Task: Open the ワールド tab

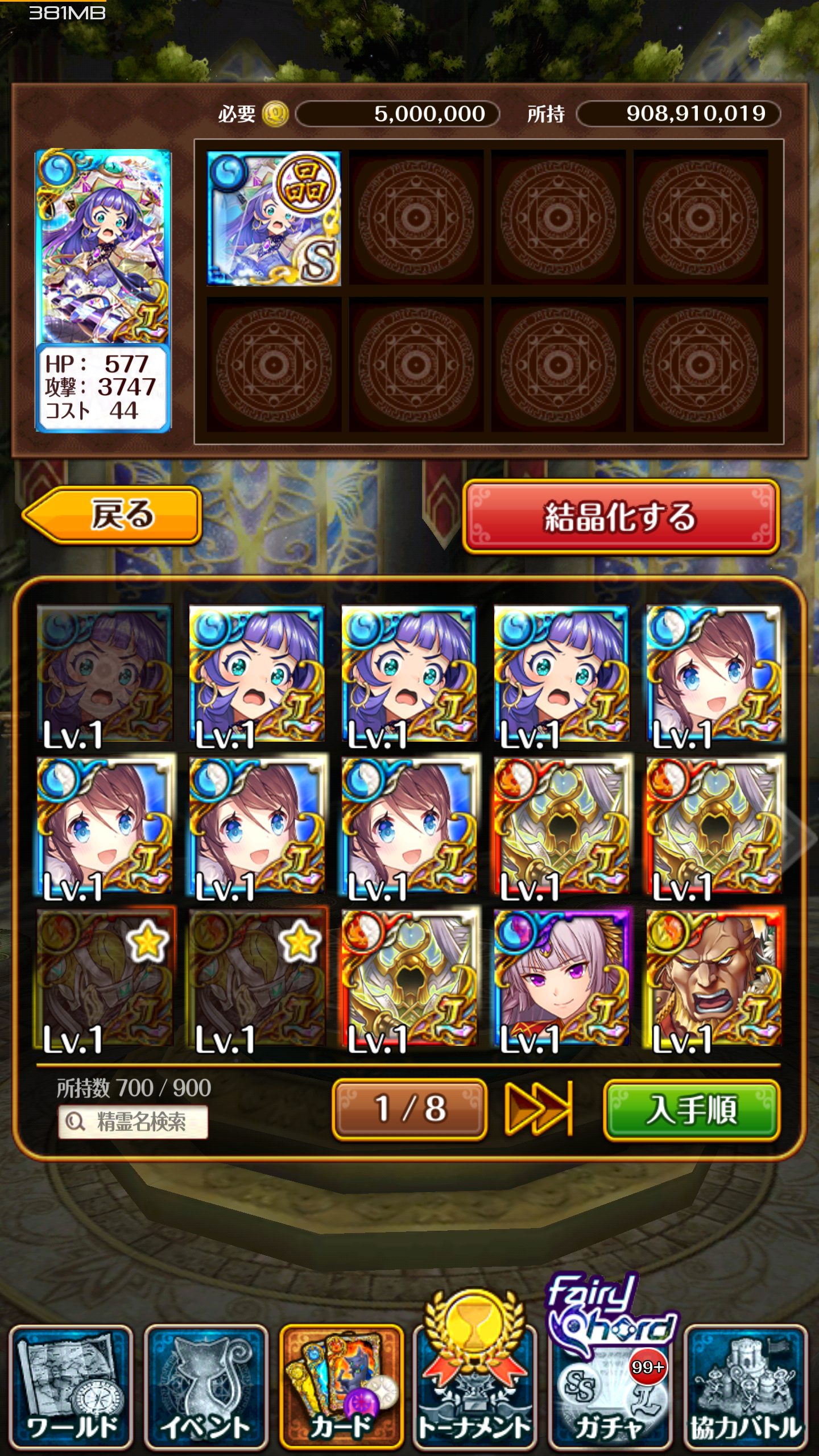Action: 71,1388
